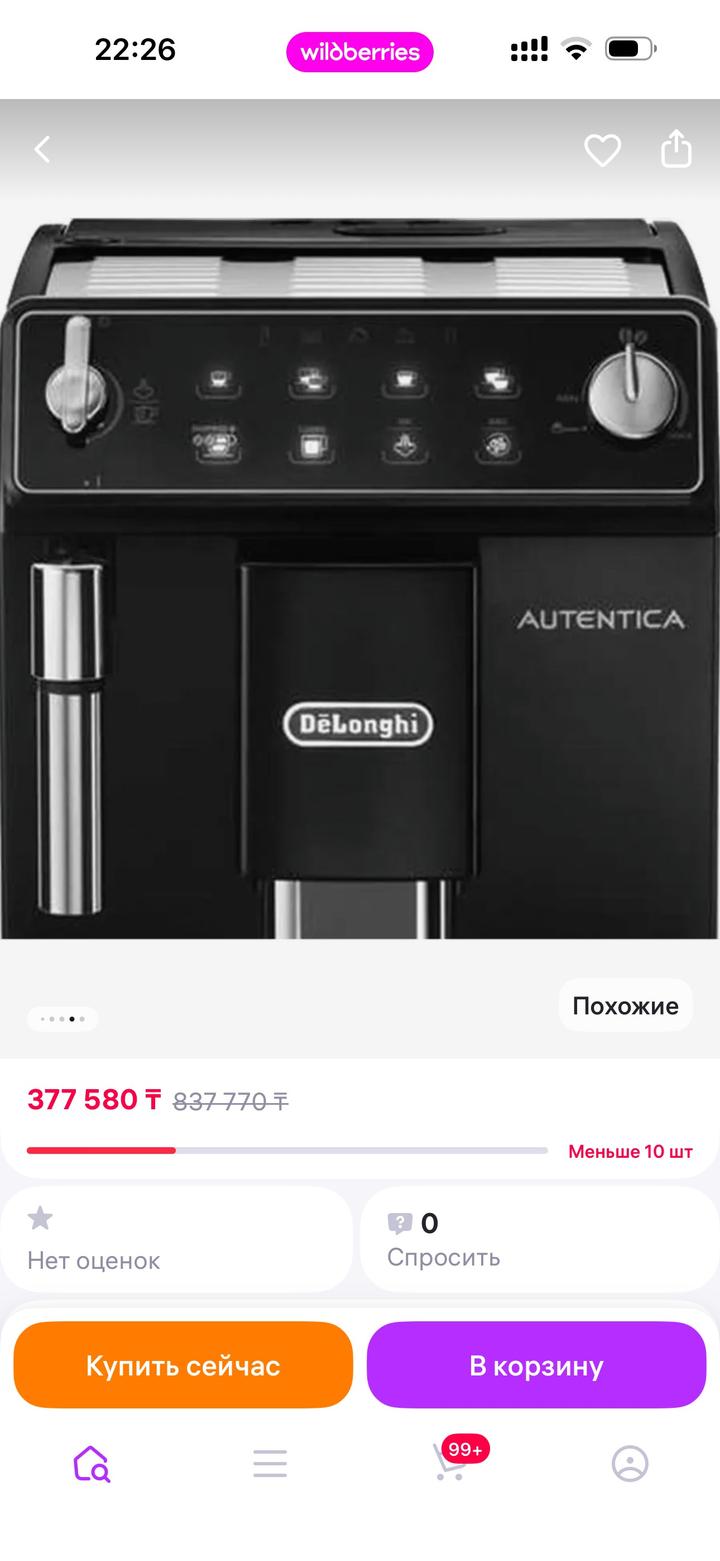Open the Нет оценок ratings card
Image resolution: width=720 pixels, height=1561 pixels.
click(x=176, y=1240)
